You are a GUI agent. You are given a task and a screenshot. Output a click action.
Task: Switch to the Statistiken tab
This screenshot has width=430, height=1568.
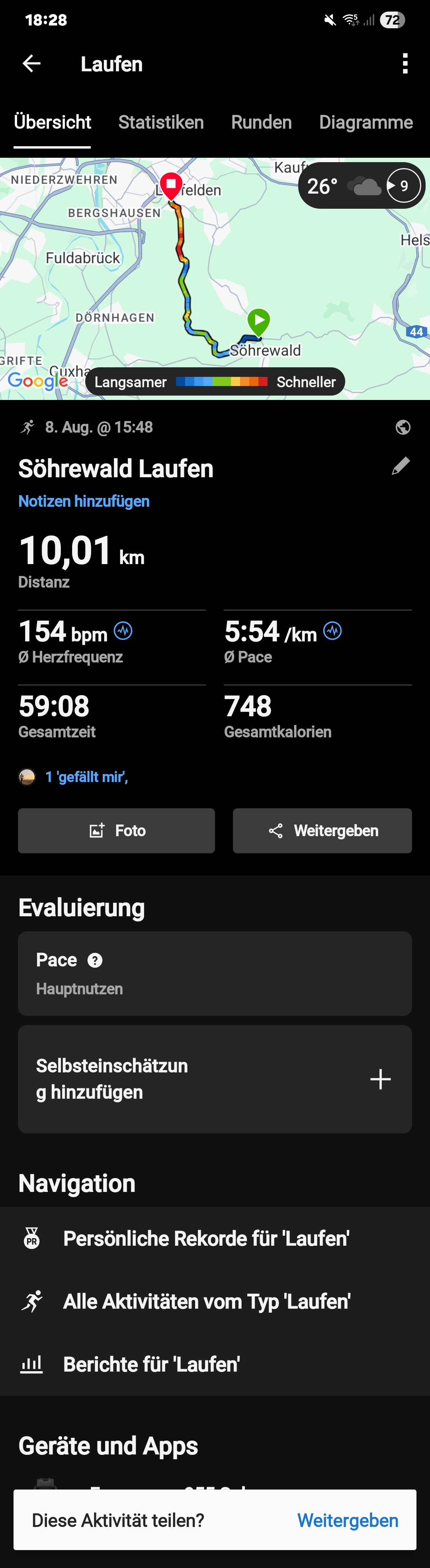160,122
